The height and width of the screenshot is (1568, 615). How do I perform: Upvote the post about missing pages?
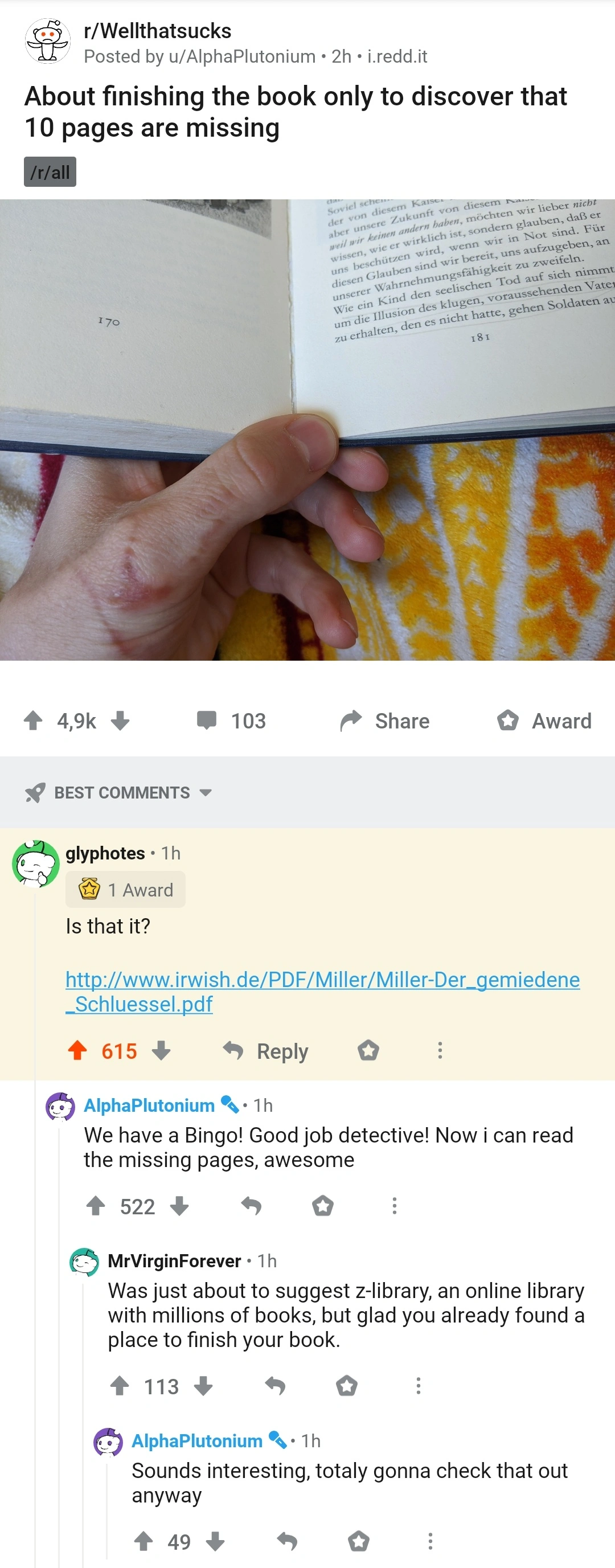pyautogui.click(x=34, y=720)
